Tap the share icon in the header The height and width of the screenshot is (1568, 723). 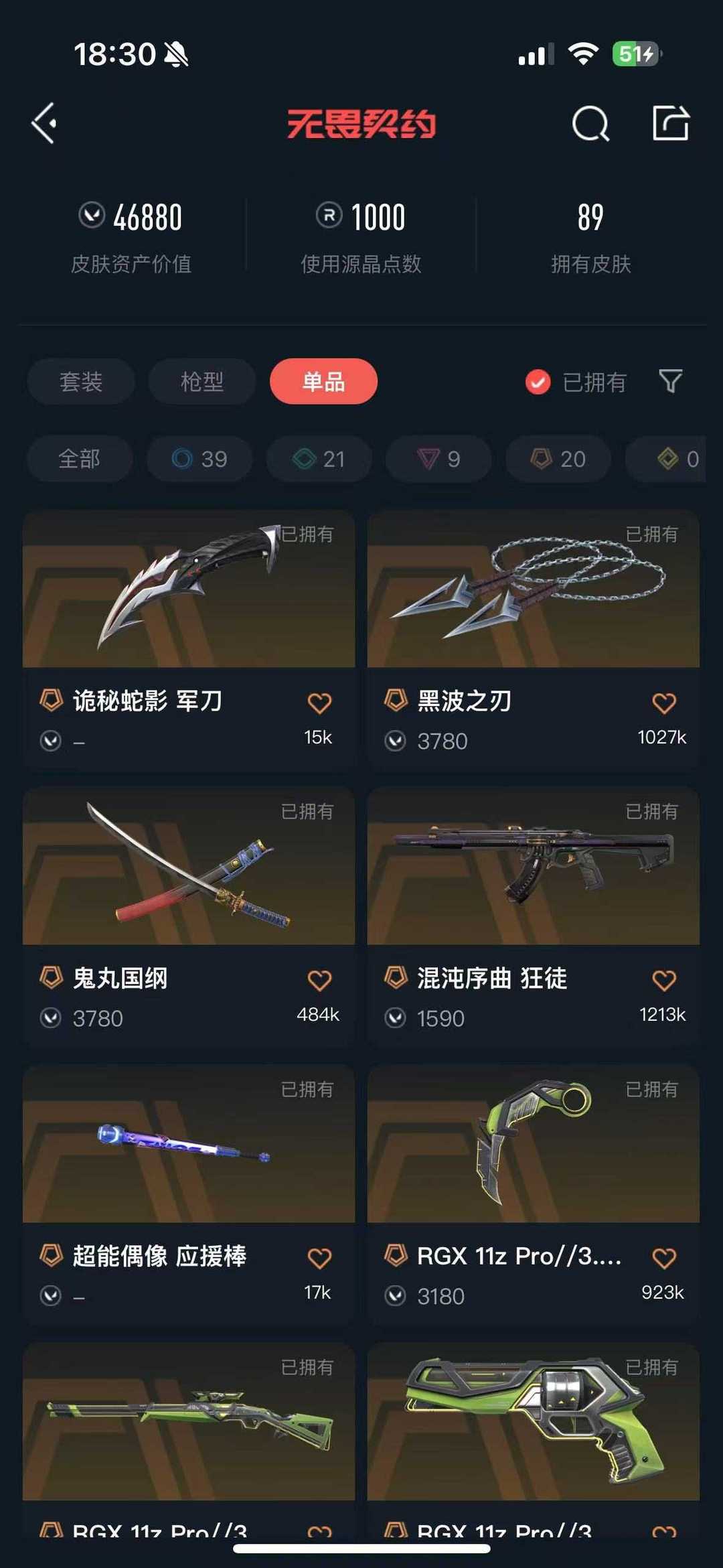671,123
